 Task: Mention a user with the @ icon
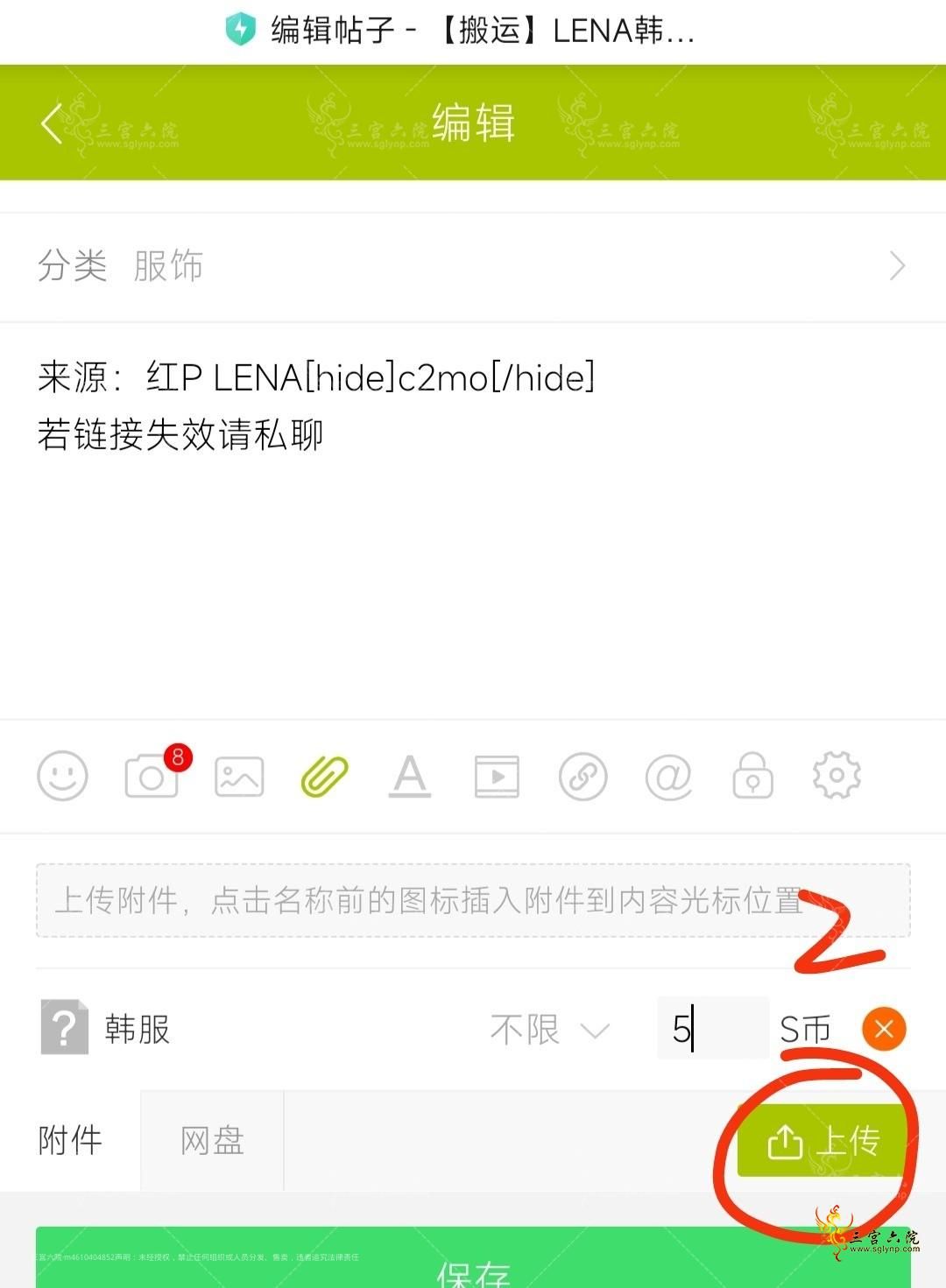click(x=668, y=776)
